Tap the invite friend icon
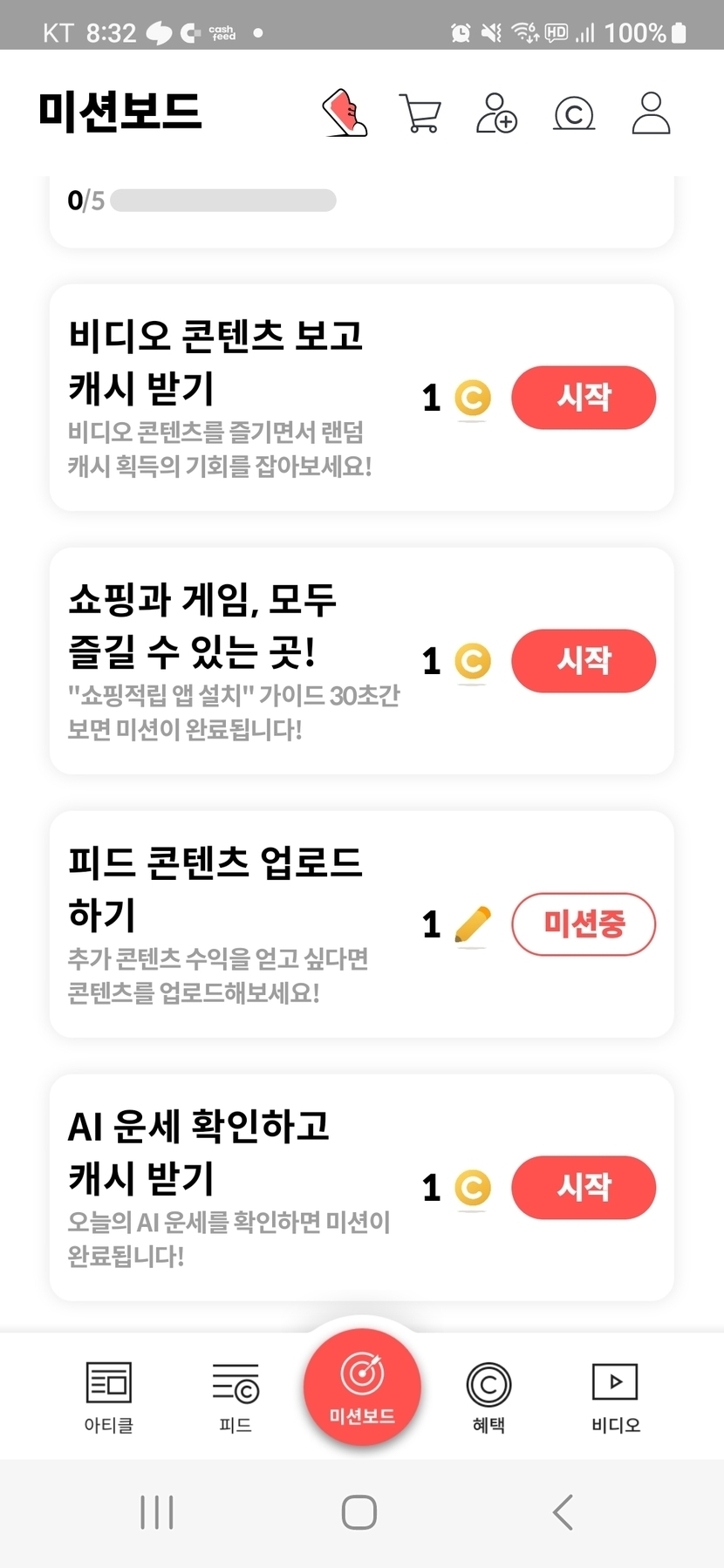The width and height of the screenshot is (724, 1568). pos(496,113)
